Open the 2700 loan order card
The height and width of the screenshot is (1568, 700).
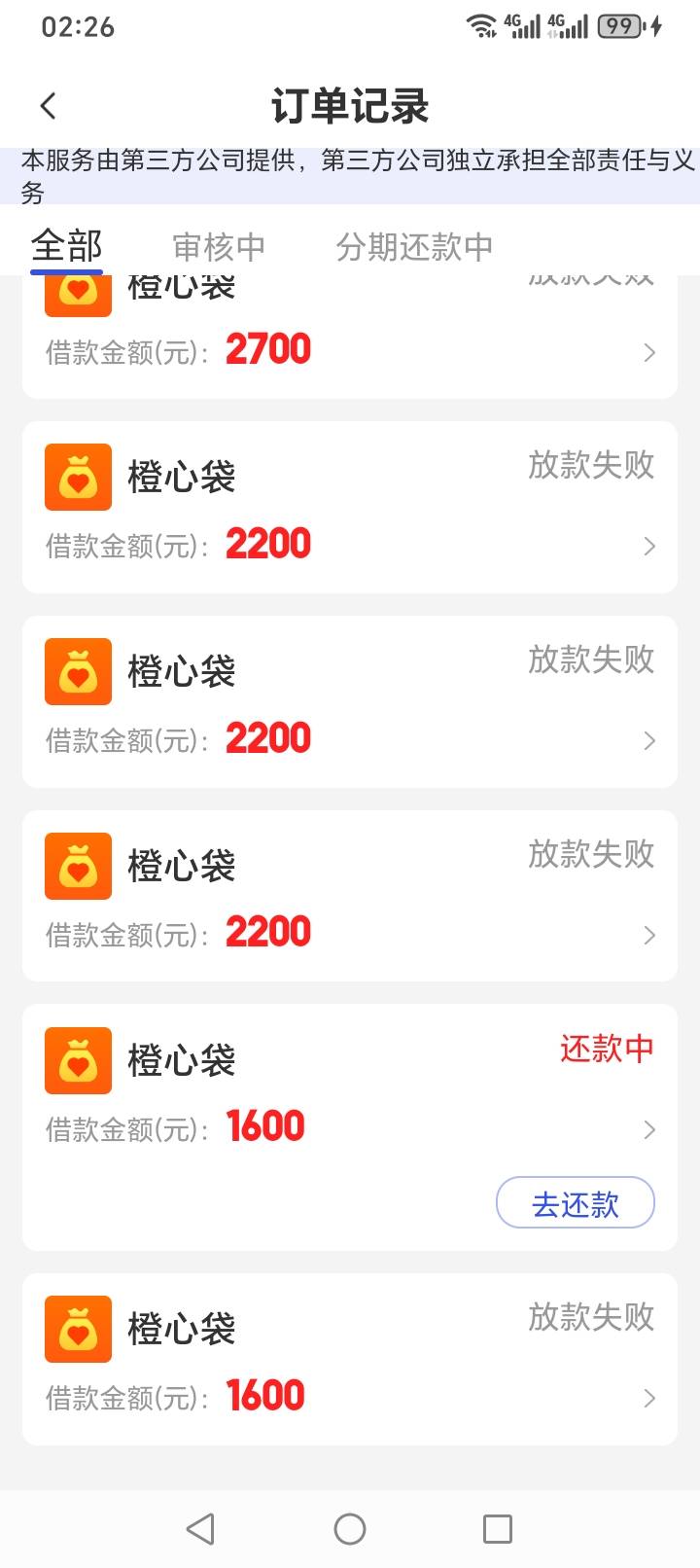(350, 337)
